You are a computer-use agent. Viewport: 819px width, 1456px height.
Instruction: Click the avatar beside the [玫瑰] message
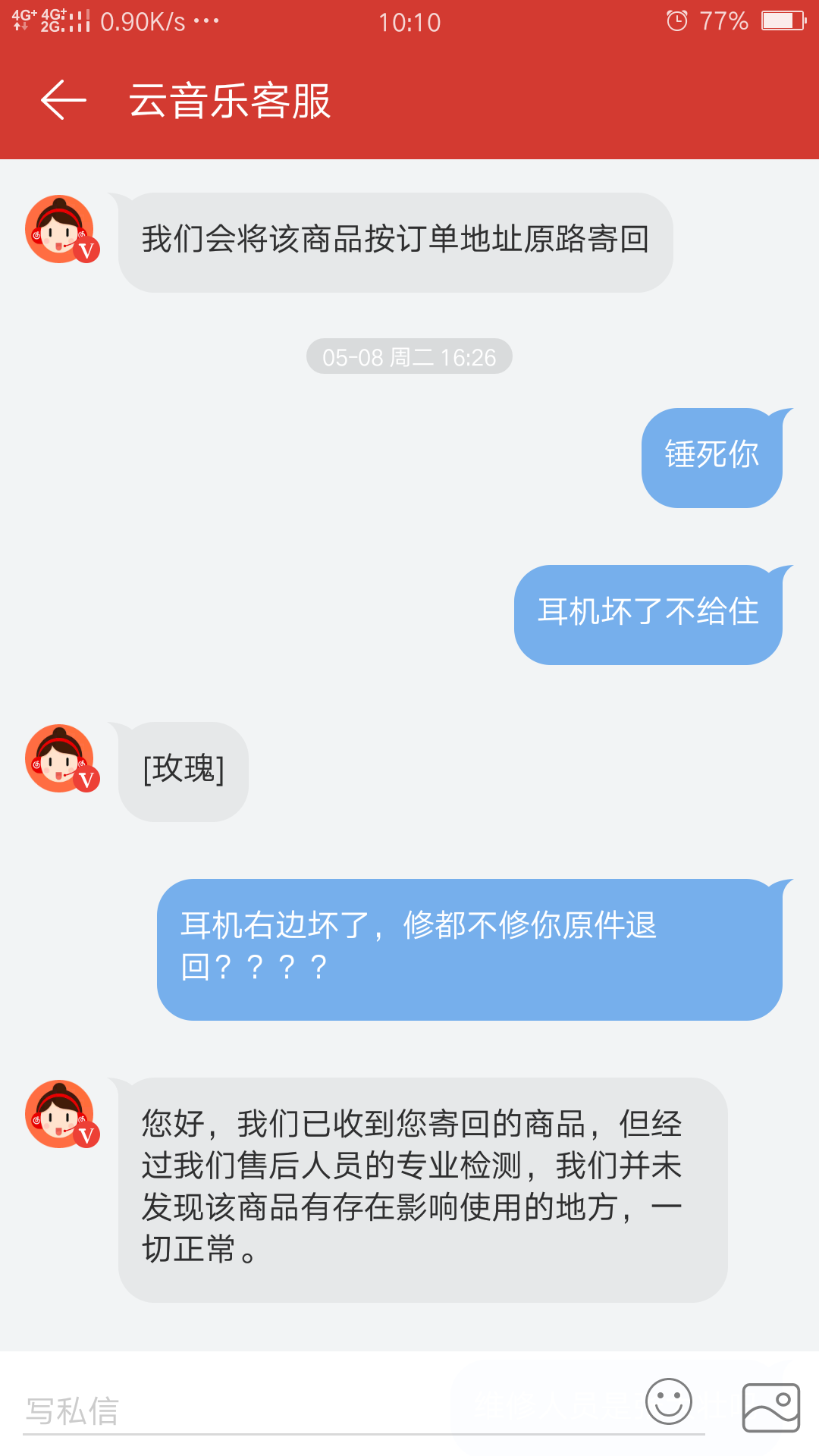coord(62,762)
